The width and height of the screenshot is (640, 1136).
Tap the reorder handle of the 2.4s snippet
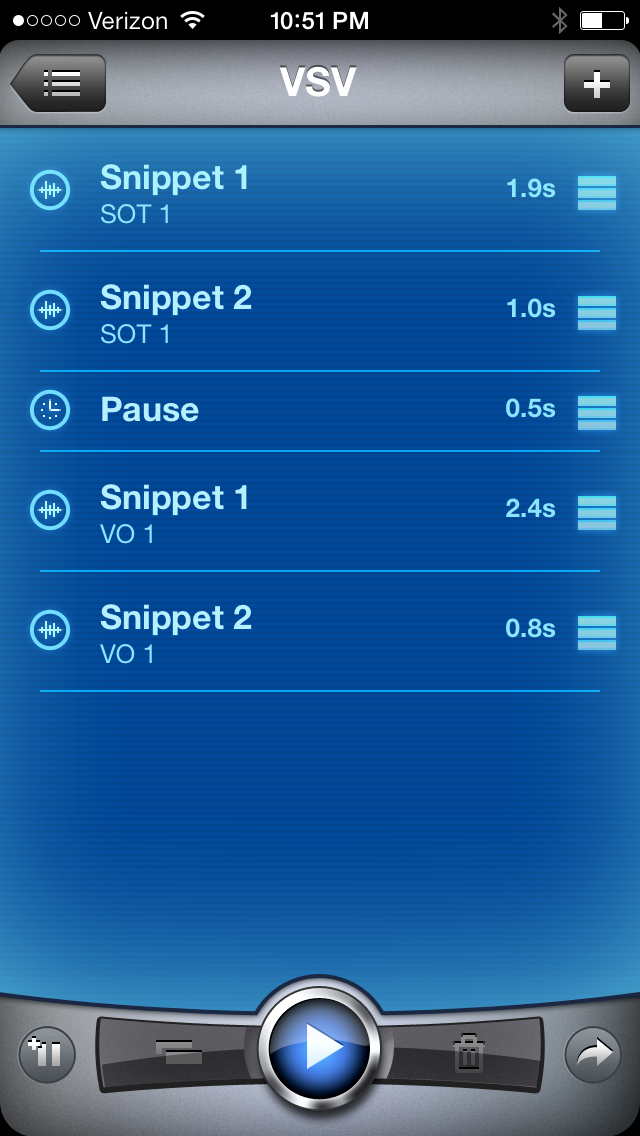click(x=597, y=511)
